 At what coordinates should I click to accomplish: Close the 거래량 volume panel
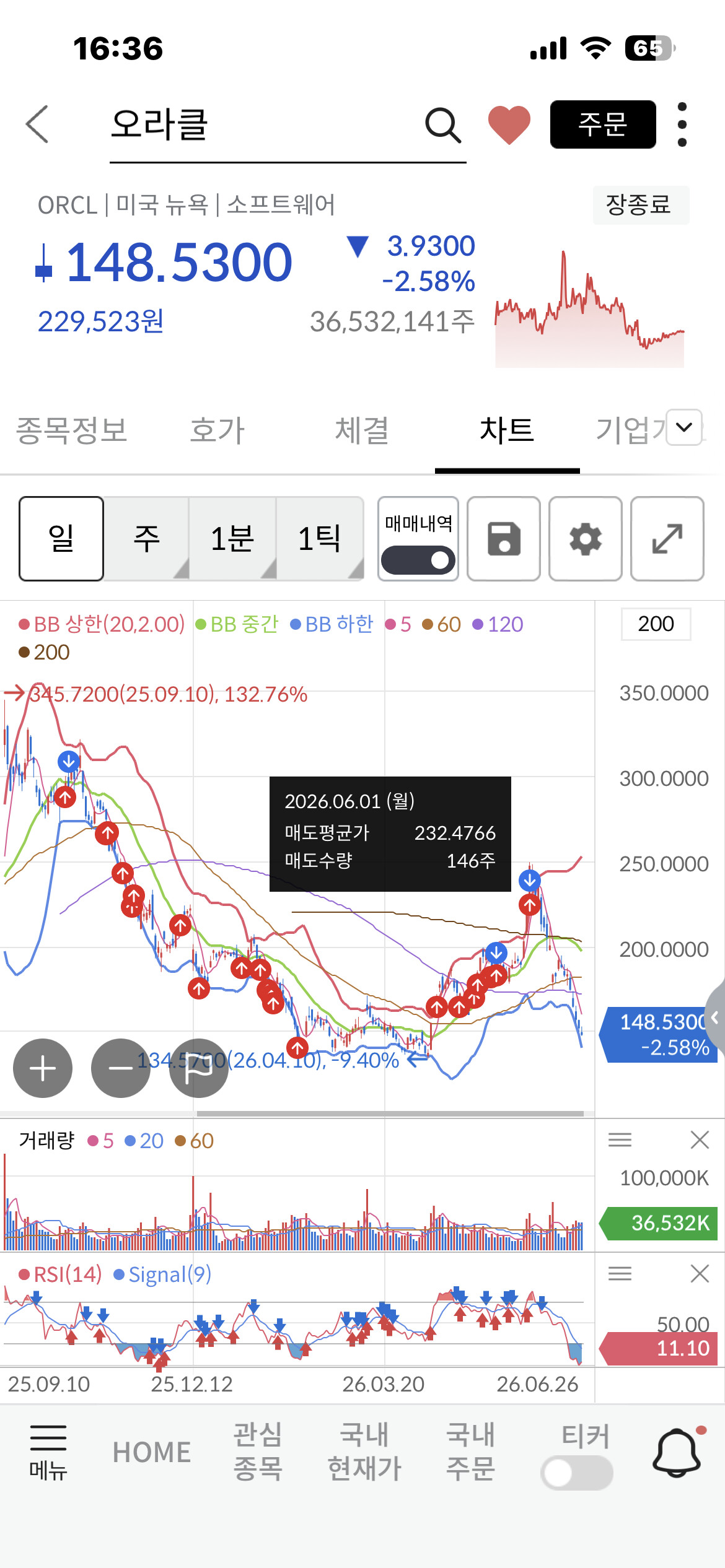coord(700,1139)
